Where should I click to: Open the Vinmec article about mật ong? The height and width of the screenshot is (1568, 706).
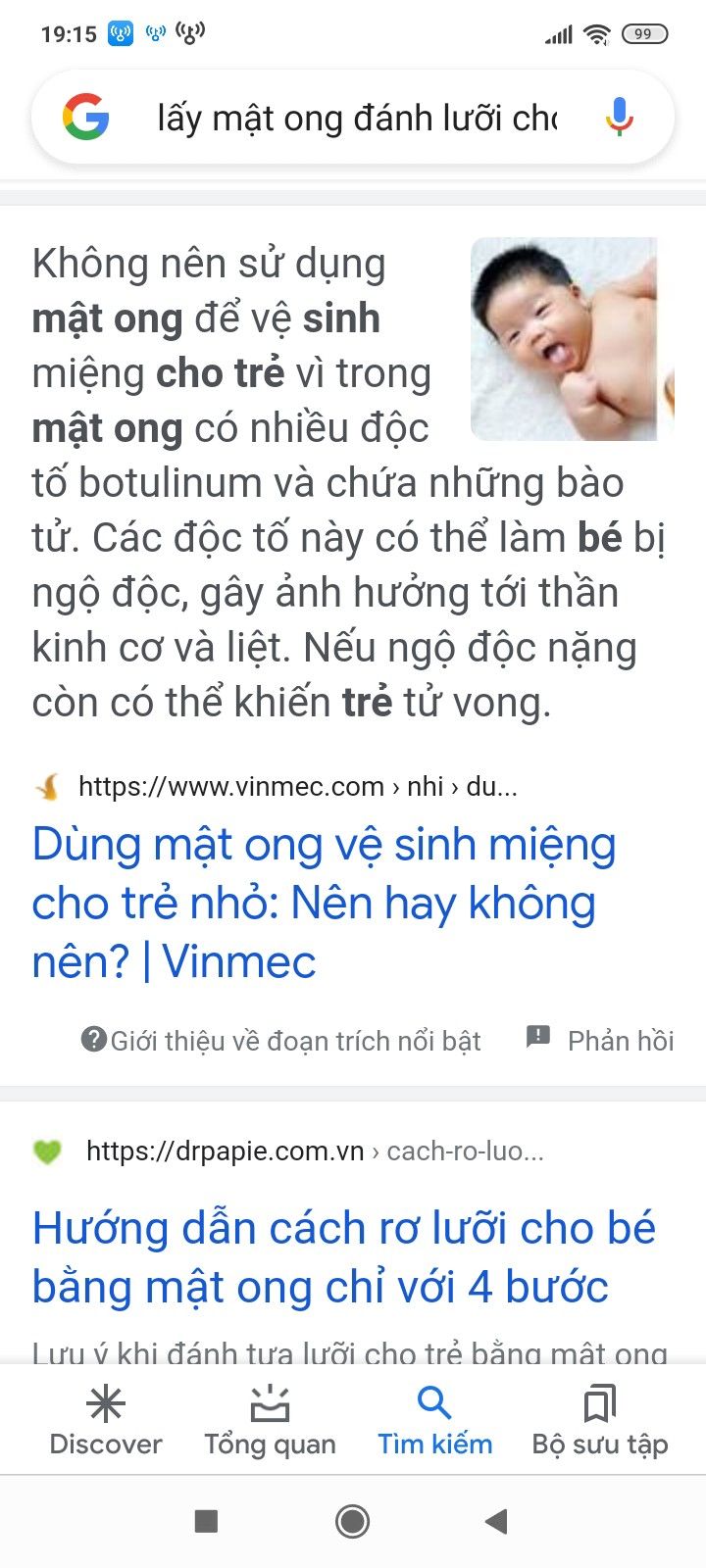(x=324, y=903)
